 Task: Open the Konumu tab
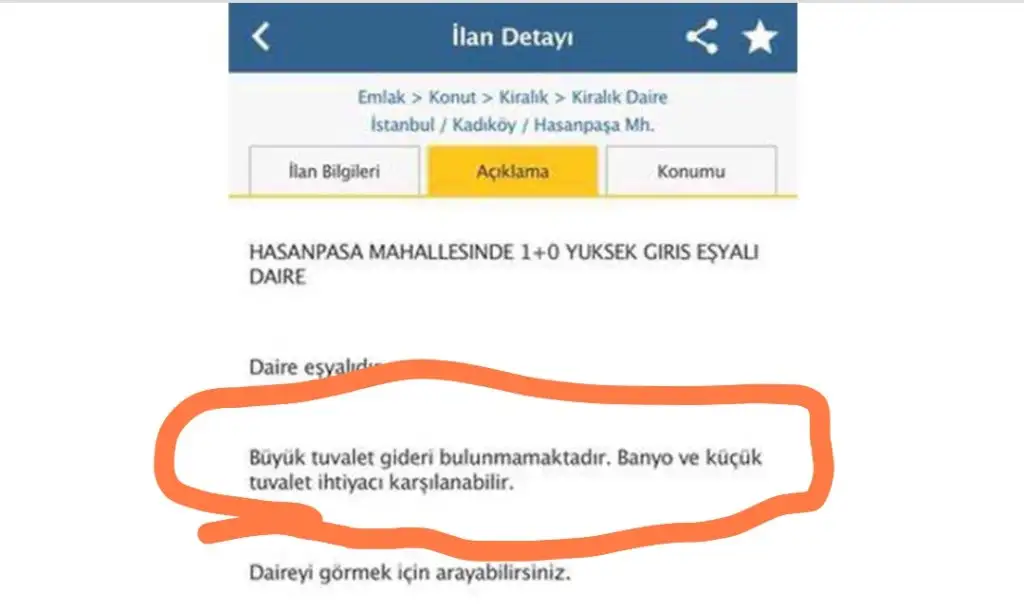click(690, 171)
